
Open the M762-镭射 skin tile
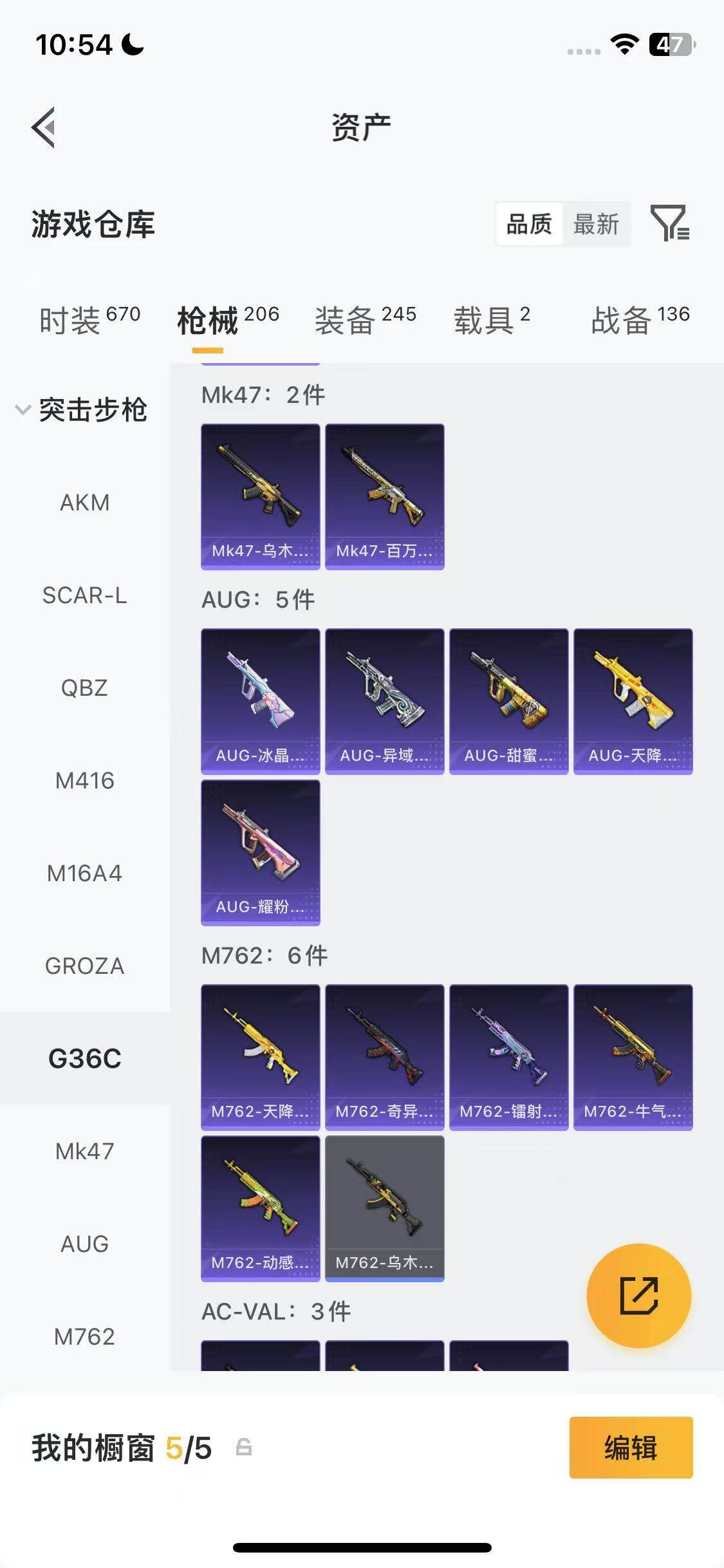pos(508,1057)
